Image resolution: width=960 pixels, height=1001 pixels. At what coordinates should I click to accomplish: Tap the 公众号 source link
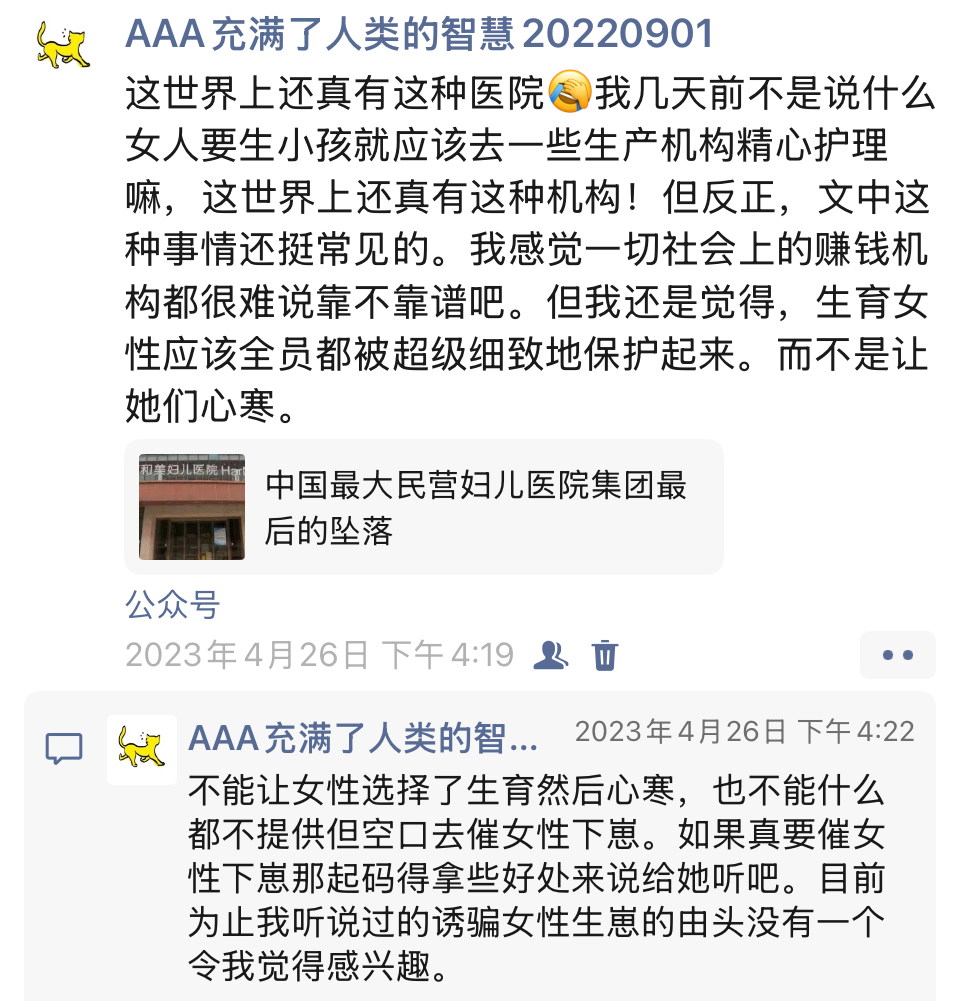coord(172,604)
